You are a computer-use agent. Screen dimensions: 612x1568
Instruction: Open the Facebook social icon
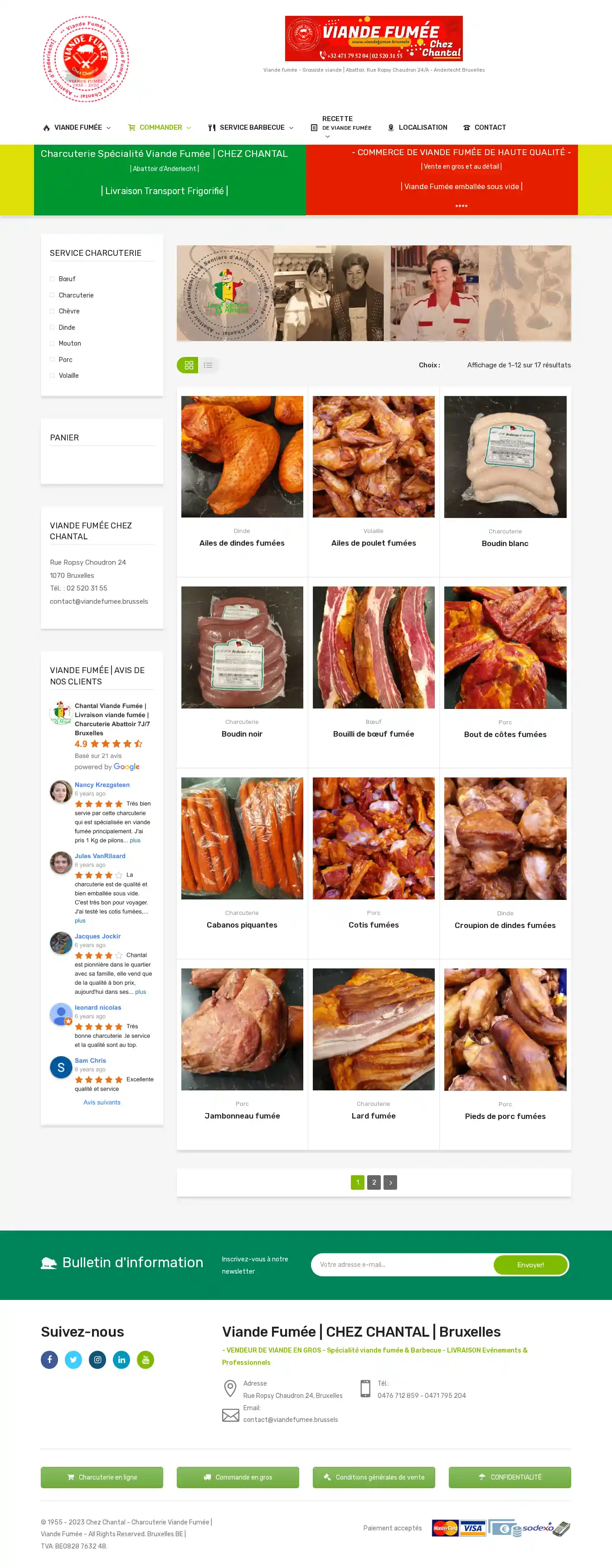(49, 1359)
